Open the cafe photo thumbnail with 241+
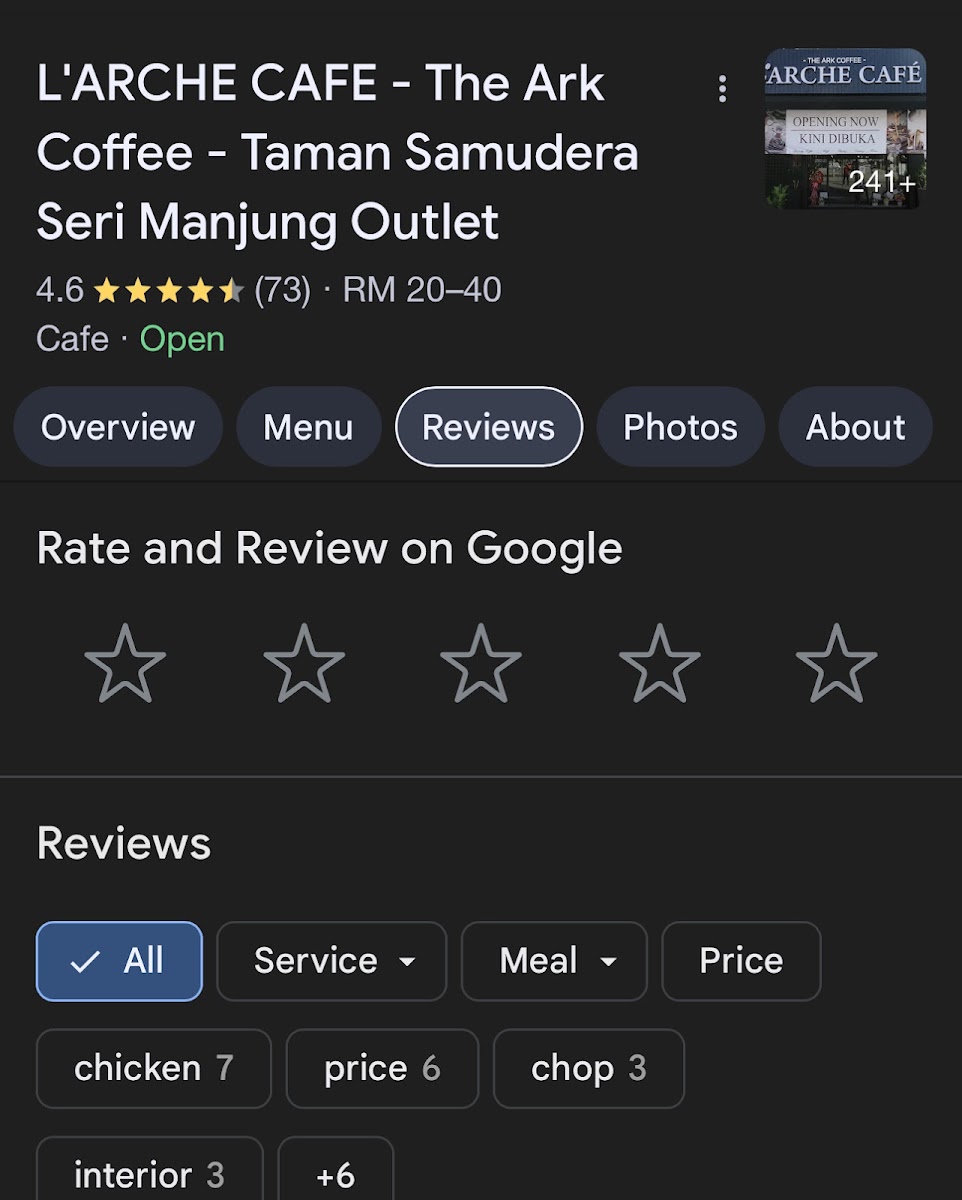 coord(845,128)
